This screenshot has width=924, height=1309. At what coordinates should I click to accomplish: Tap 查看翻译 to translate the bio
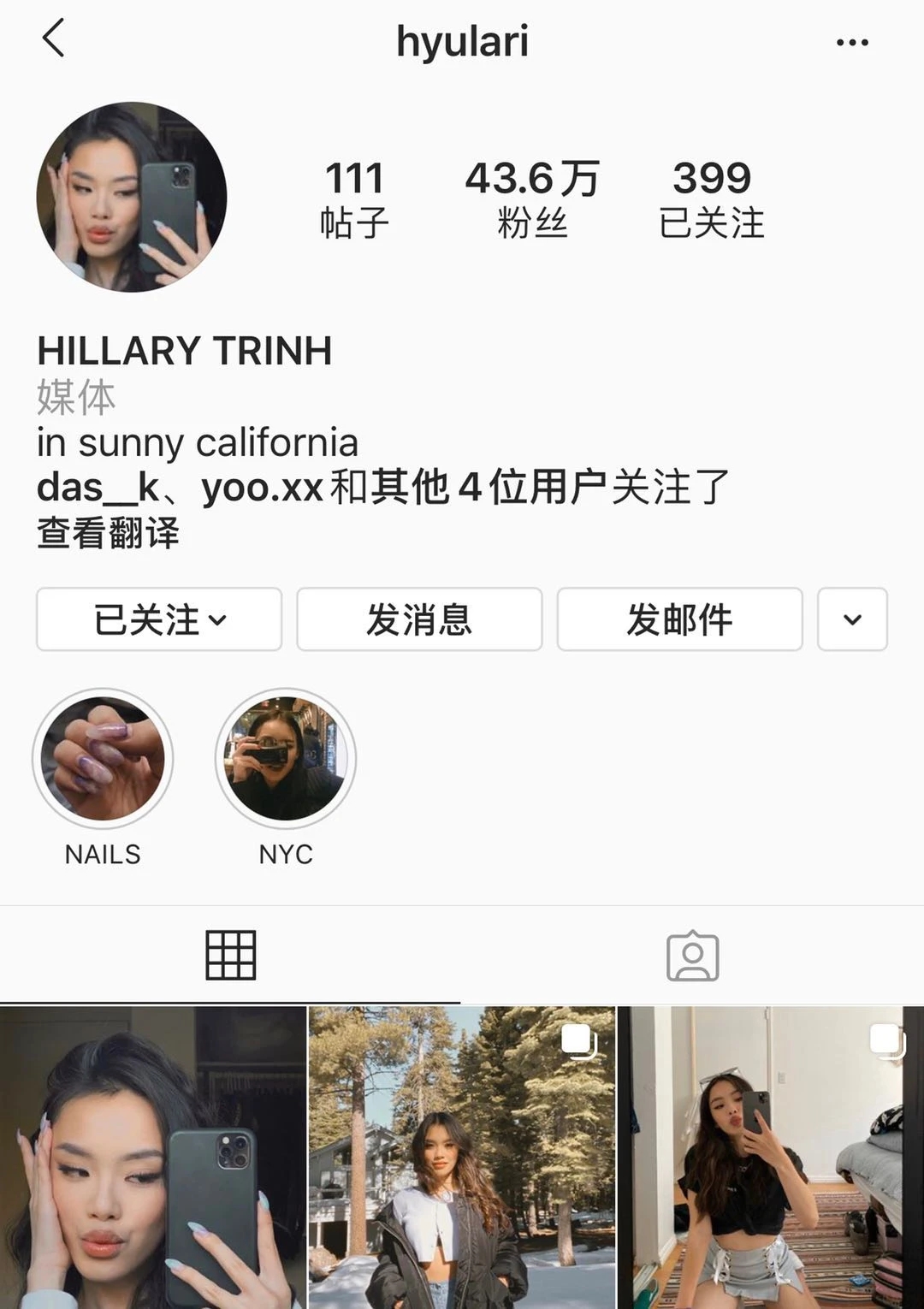108,533
